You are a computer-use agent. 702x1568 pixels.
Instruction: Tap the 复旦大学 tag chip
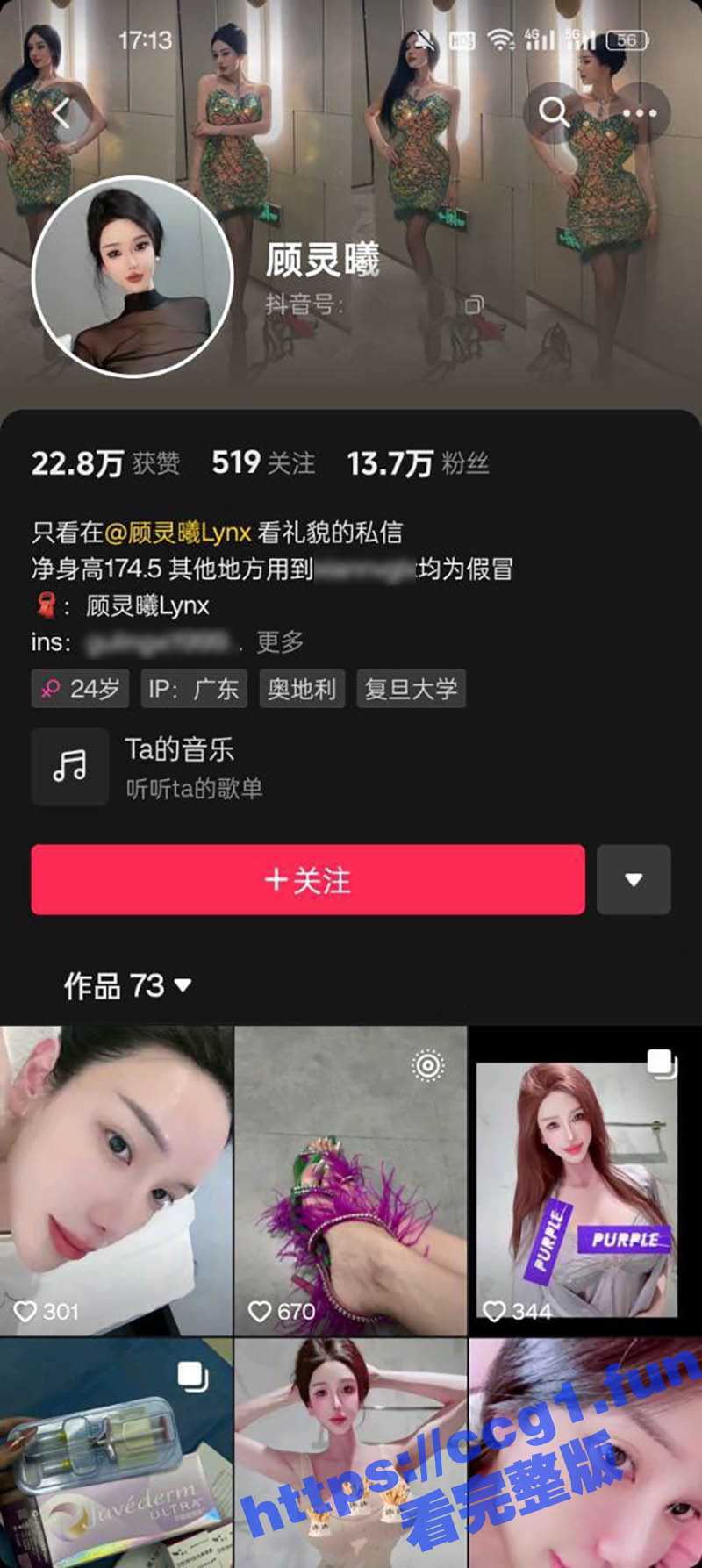click(x=411, y=689)
